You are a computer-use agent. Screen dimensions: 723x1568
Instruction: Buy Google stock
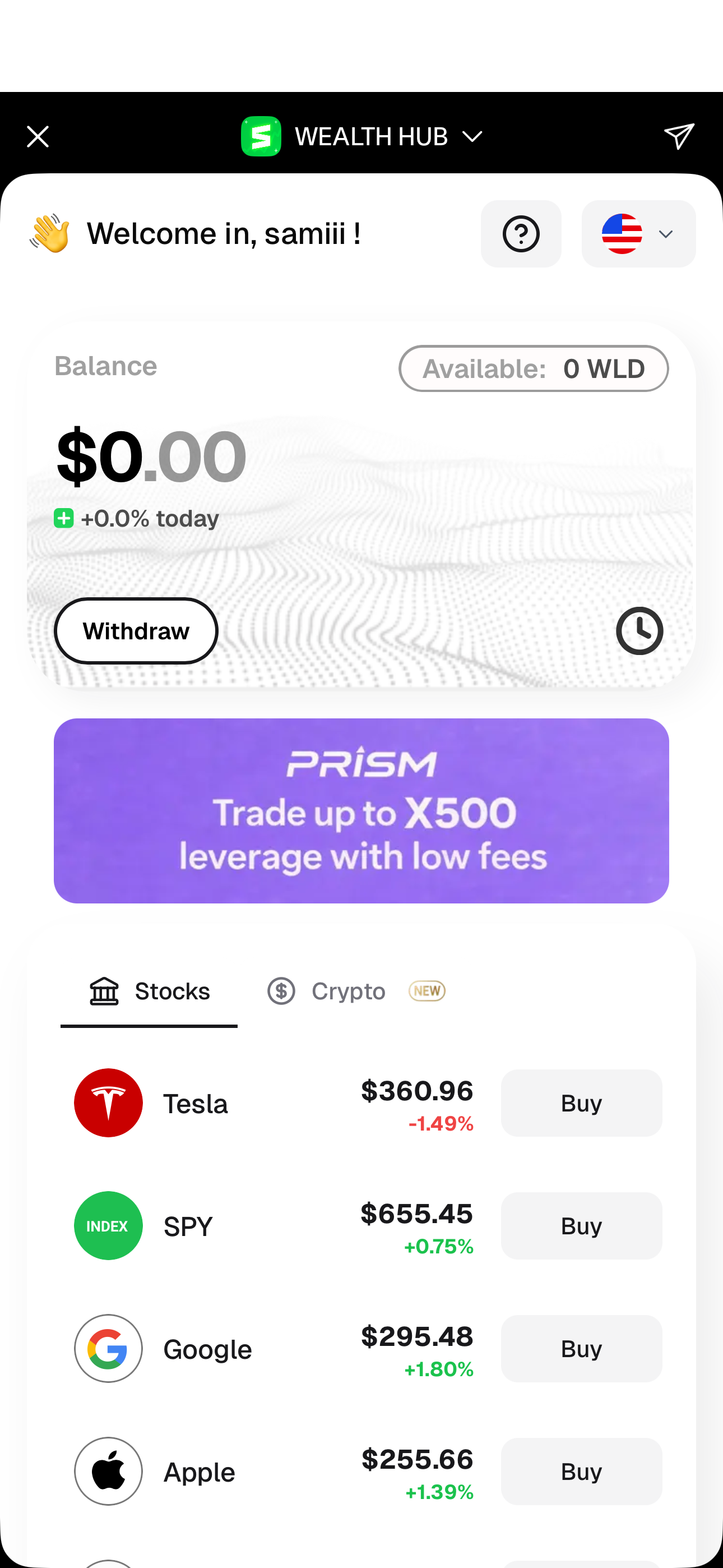click(581, 1349)
